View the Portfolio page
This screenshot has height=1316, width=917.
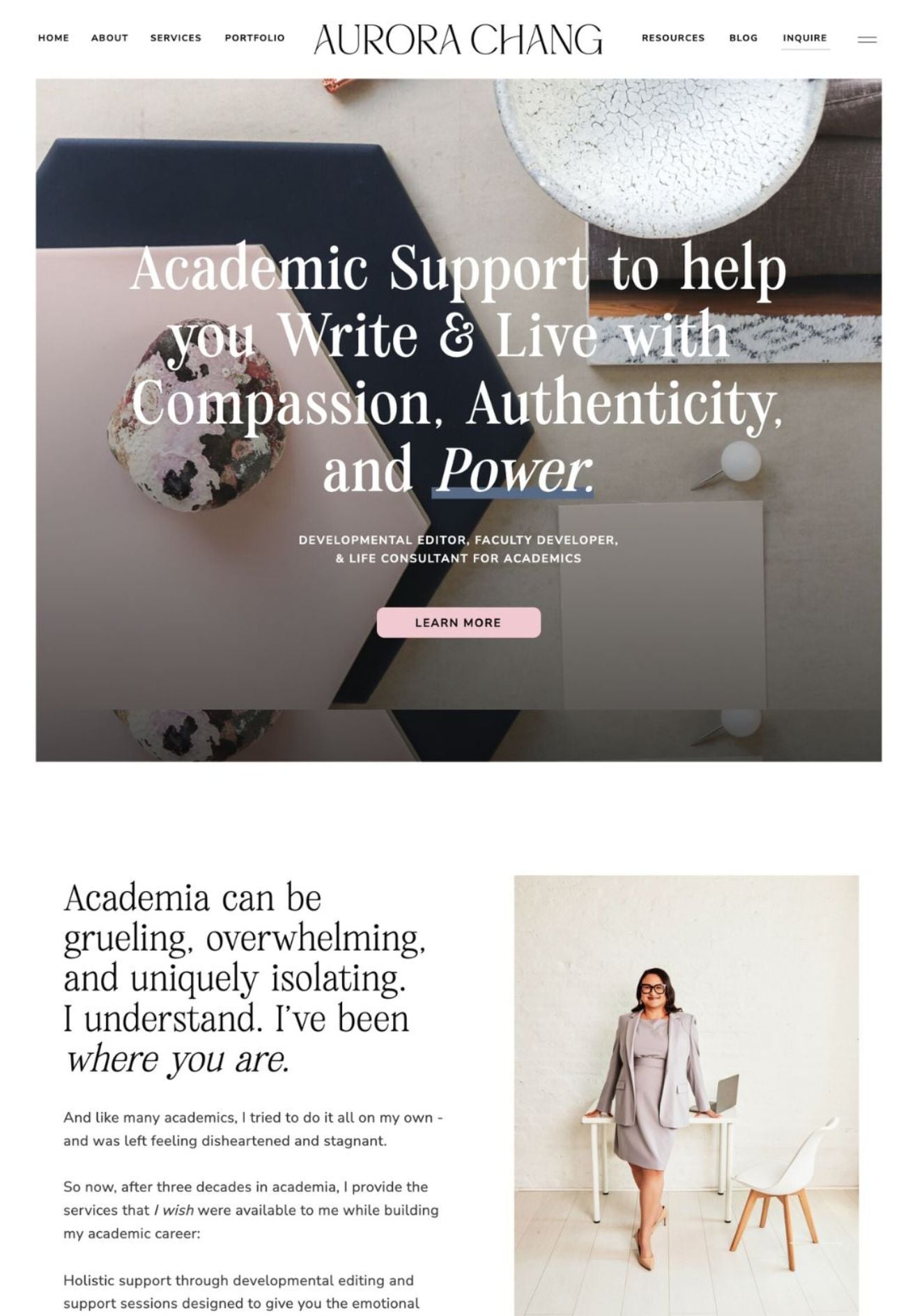point(254,38)
